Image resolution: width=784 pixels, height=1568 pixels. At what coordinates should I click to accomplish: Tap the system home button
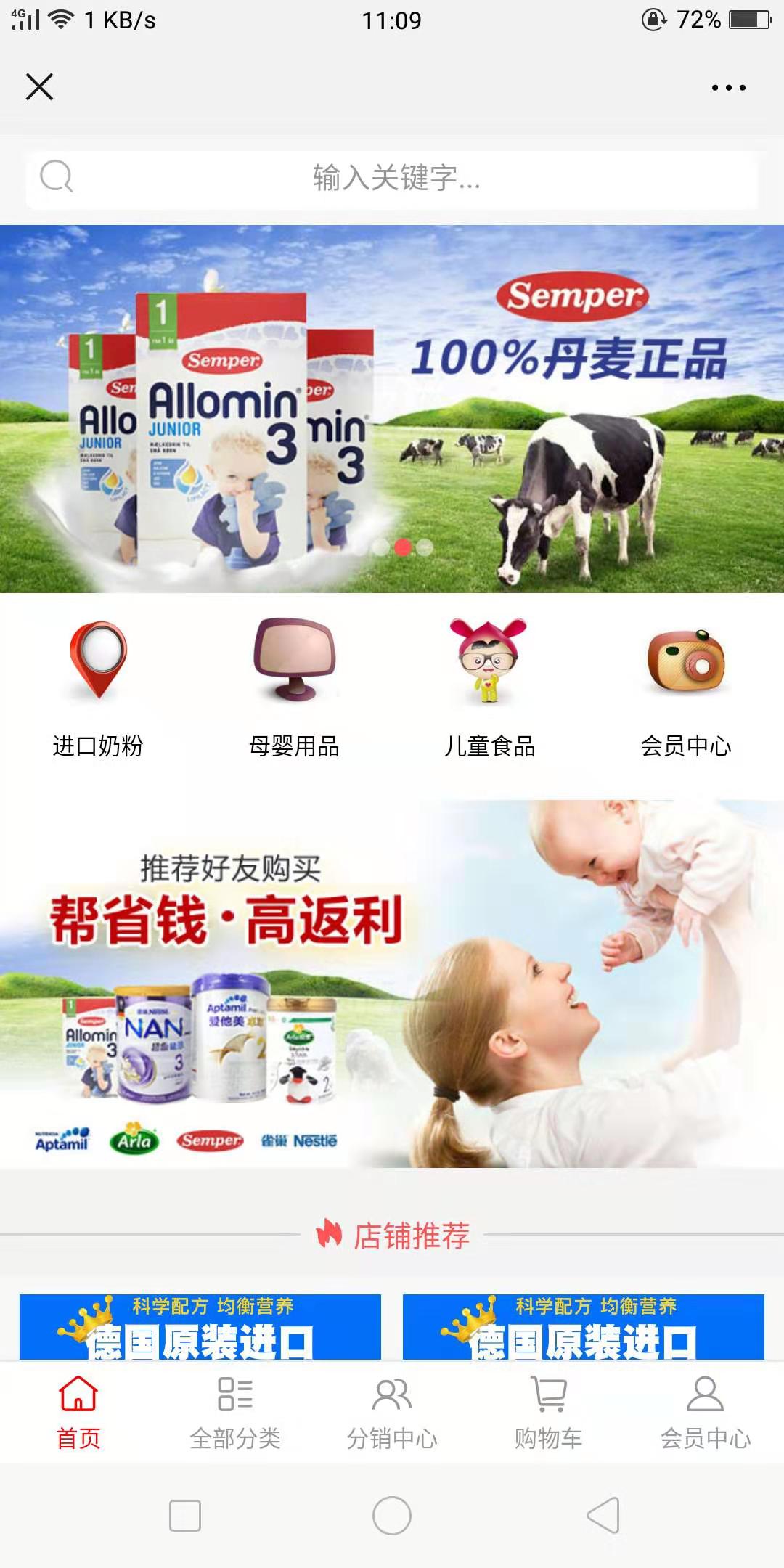[392, 1515]
